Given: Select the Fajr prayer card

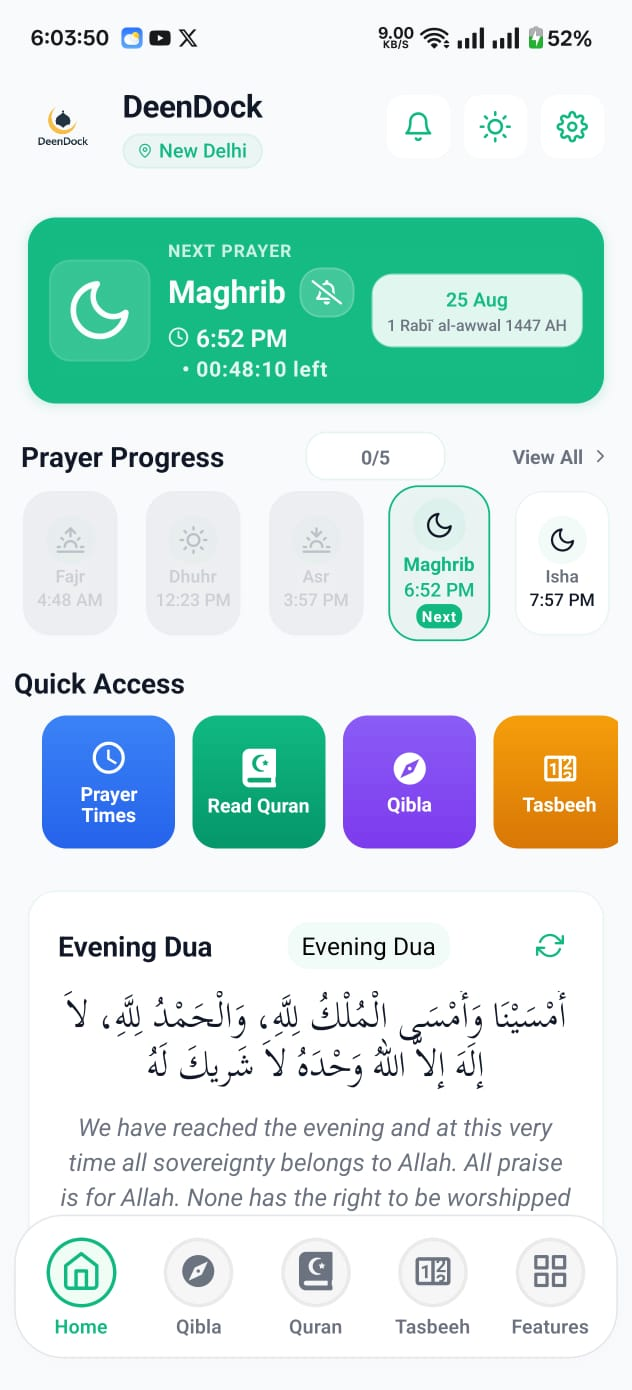Looking at the screenshot, I should 70,563.
